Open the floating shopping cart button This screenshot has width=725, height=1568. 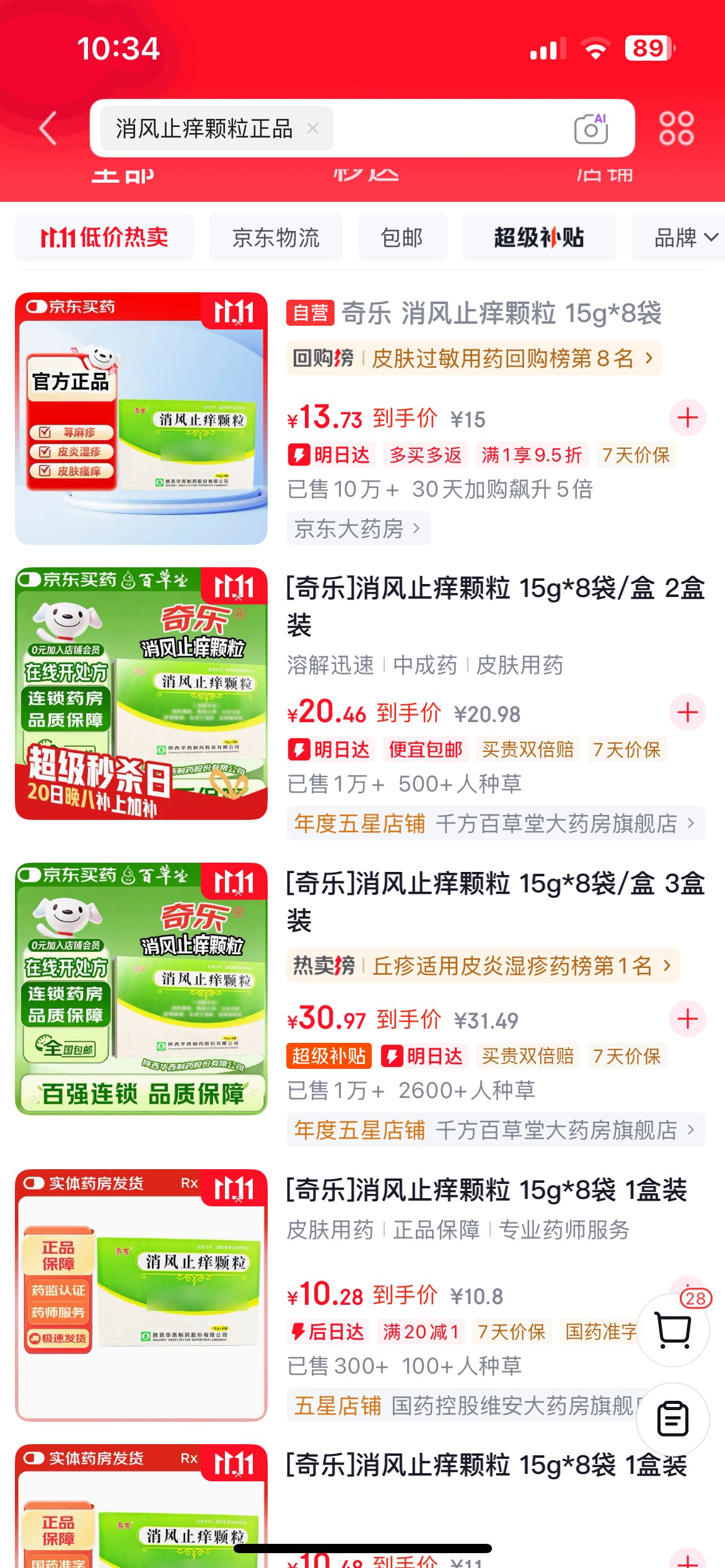674,1330
